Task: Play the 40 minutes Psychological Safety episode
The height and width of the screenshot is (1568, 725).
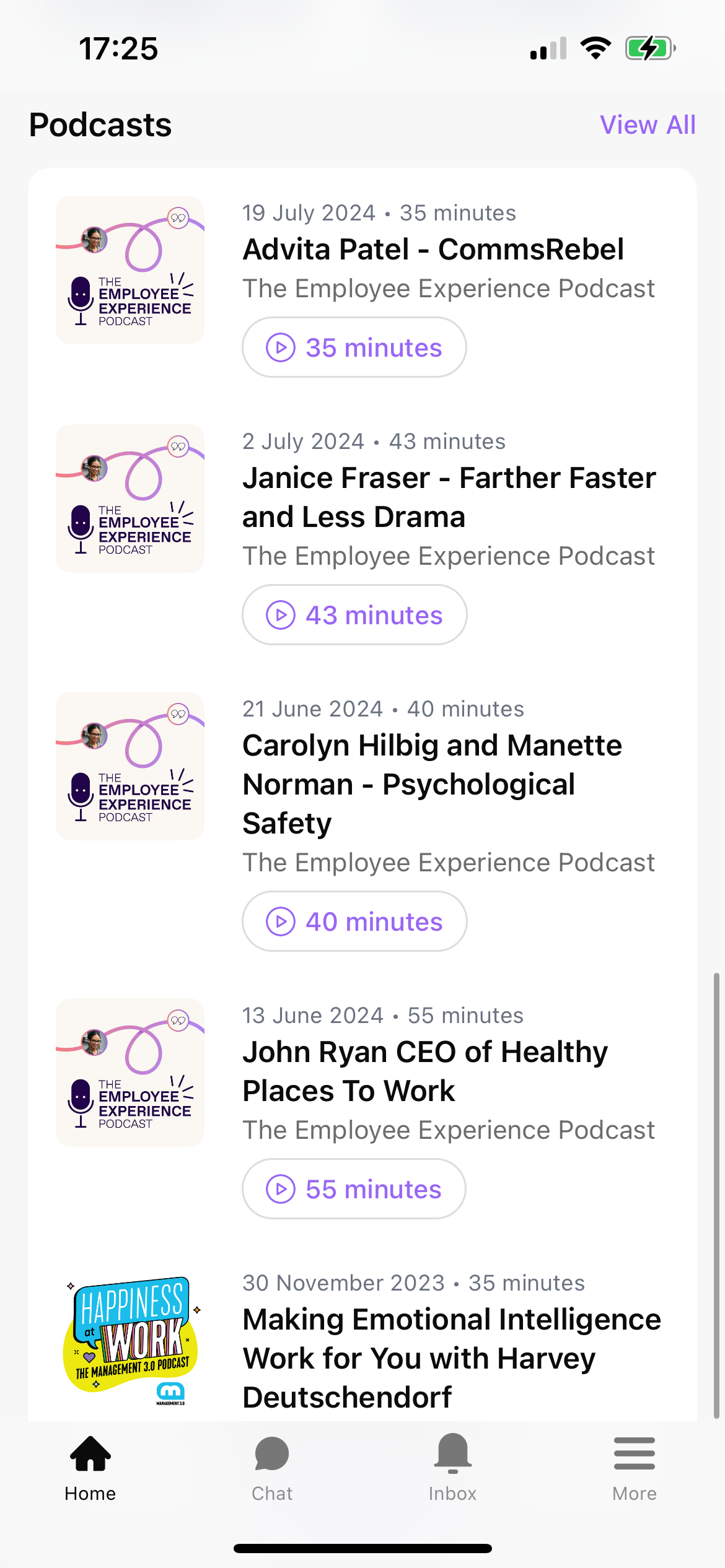Action: click(x=354, y=921)
